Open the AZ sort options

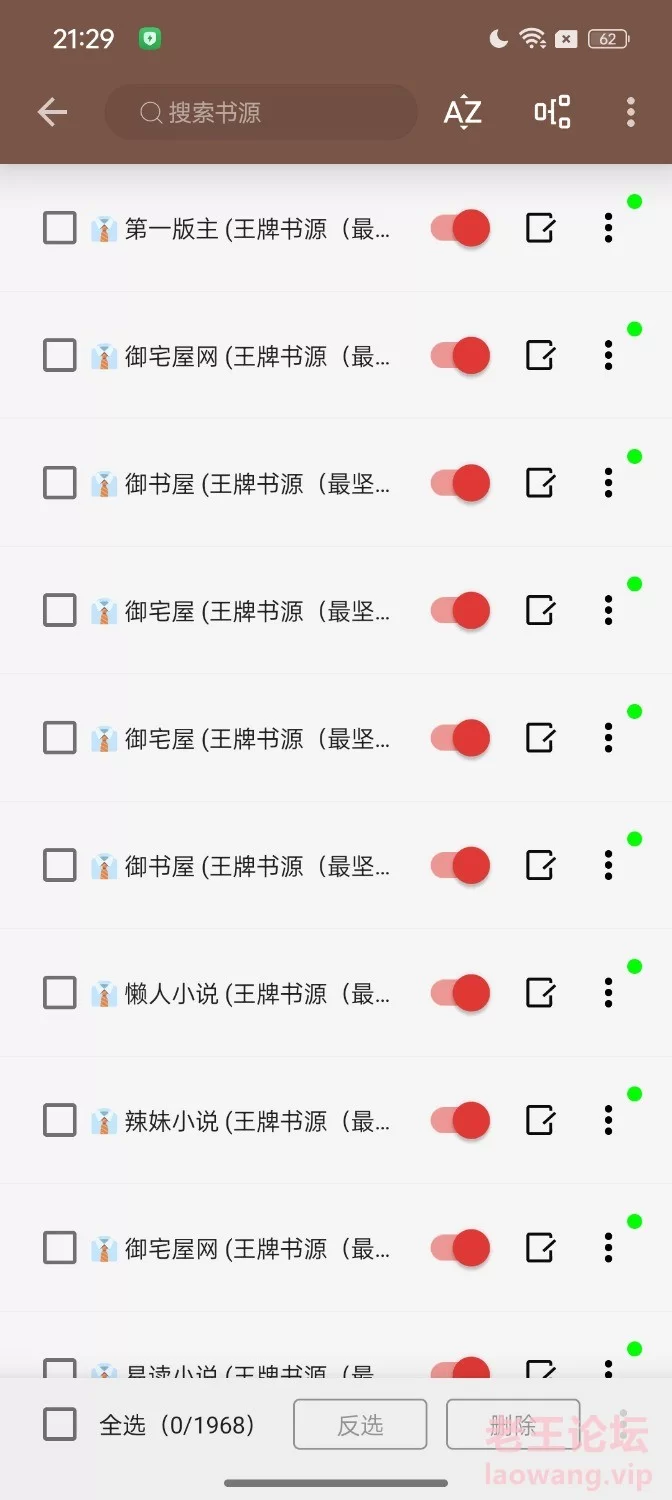(x=462, y=112)
